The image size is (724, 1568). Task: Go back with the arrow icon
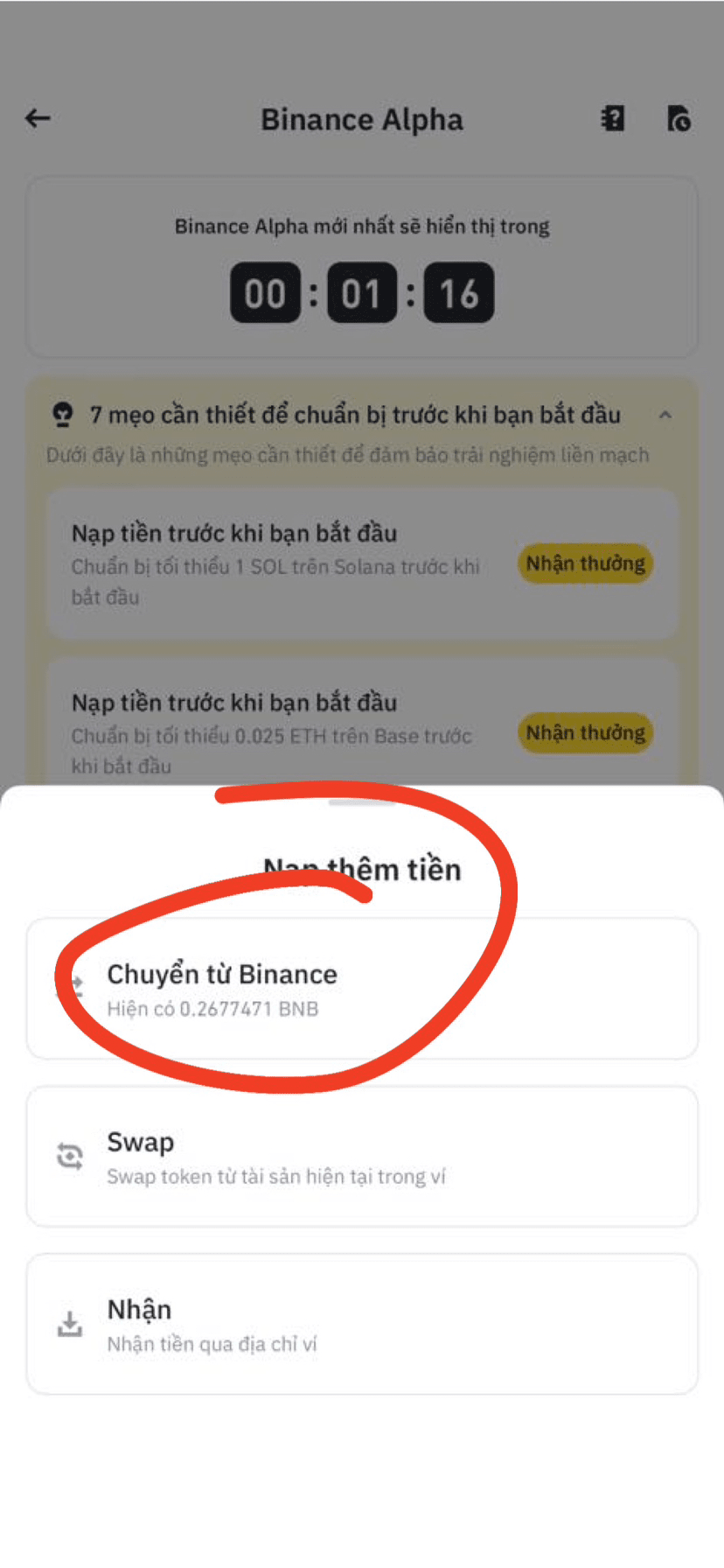tap(38, 118)
